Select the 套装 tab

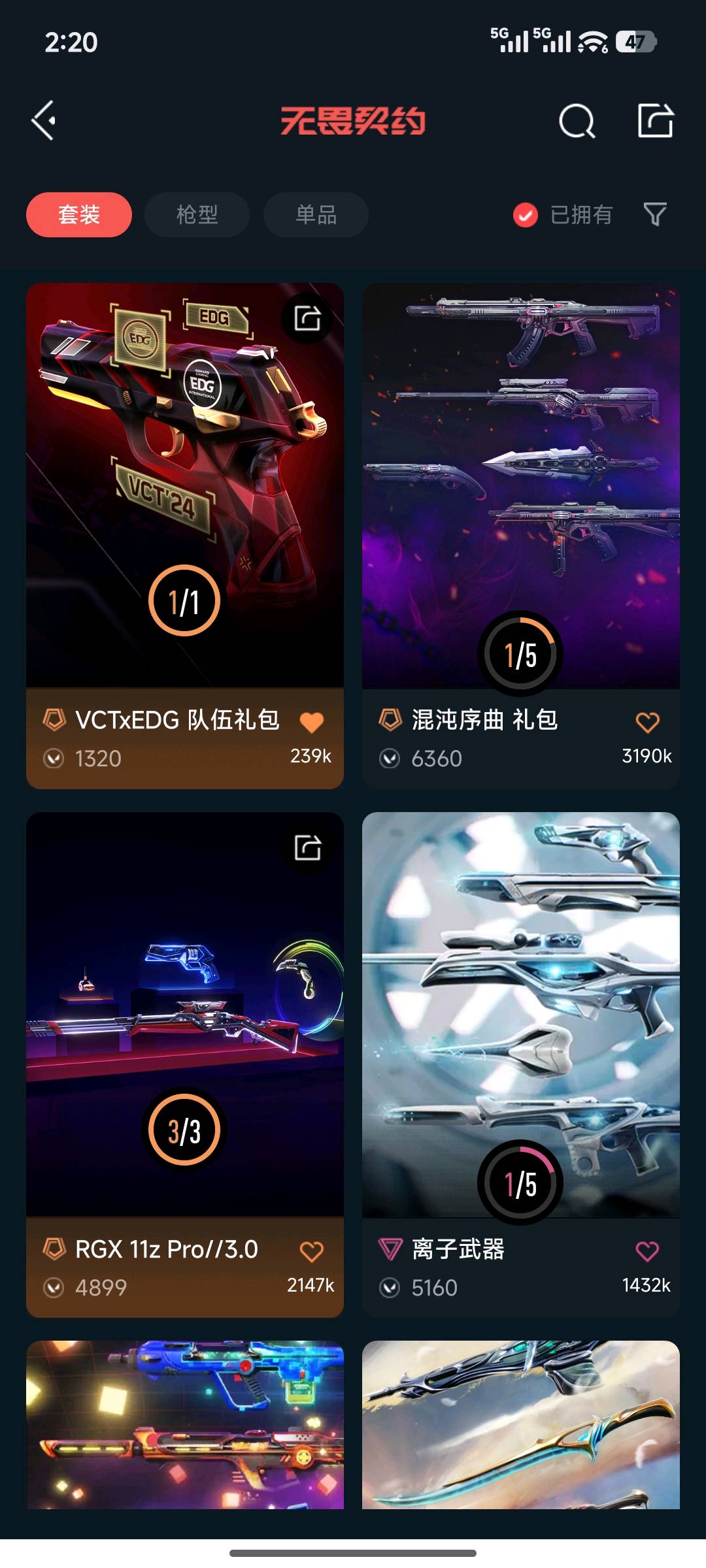[x=79, y=214]
